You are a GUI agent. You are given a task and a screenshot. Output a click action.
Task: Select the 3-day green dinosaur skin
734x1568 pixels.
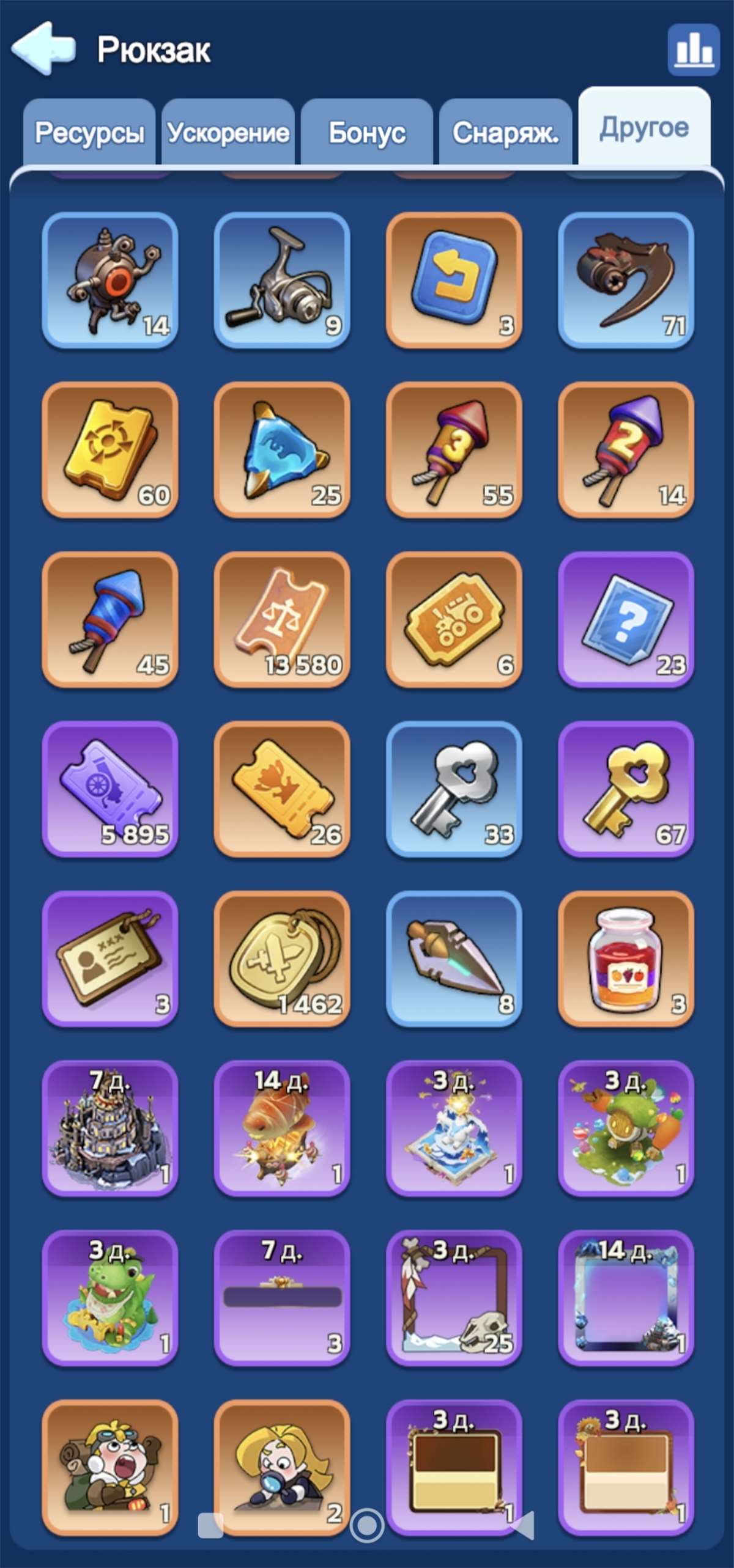tap(110, 1298)
